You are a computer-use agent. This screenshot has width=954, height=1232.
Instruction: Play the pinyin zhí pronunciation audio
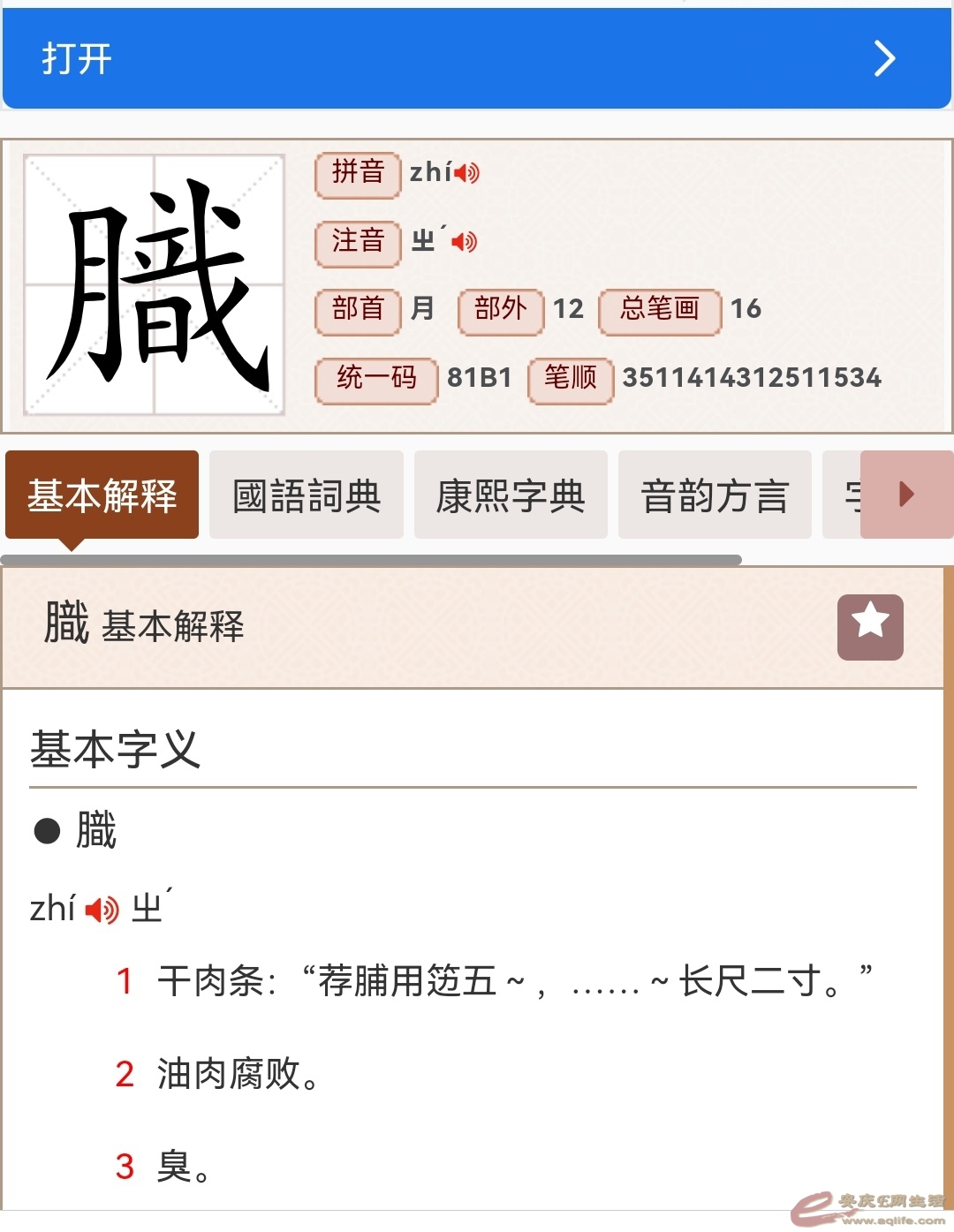tap(467, 172)
